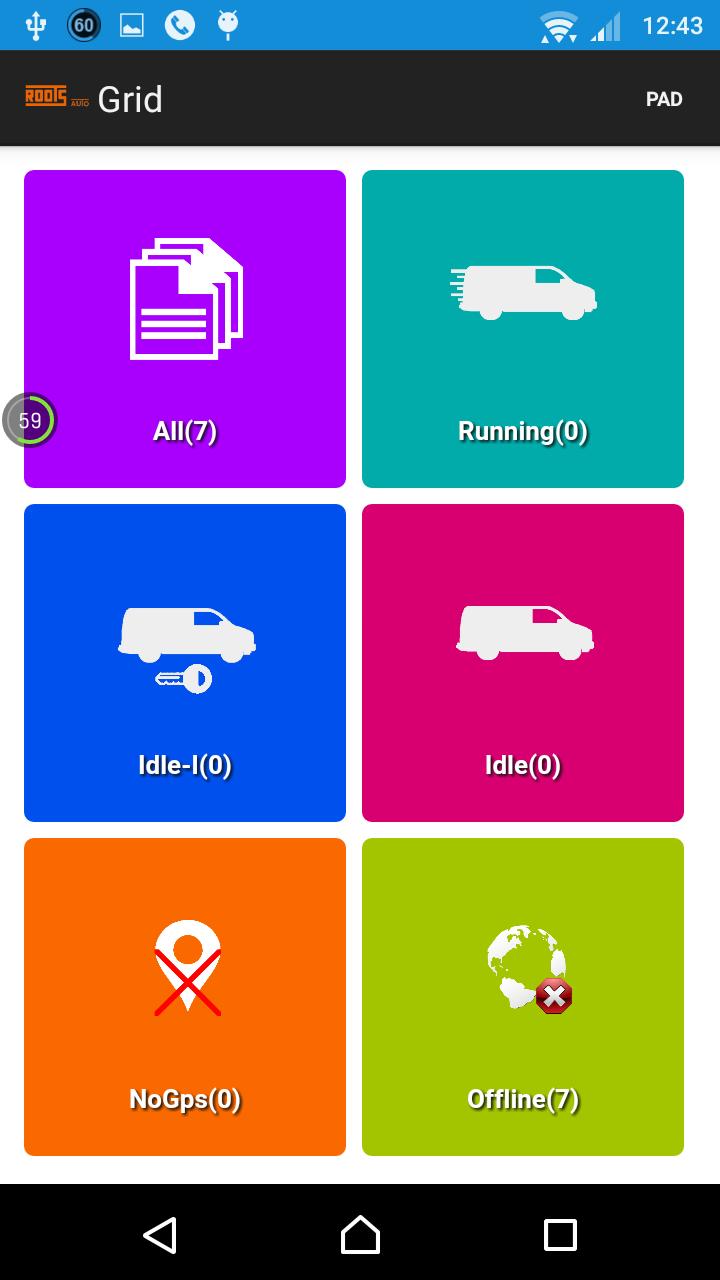View the Idle(0) vehicles tile
Image resolution: width=720 pixels, height=1280 pixels.
pyautogui.click(x=523, y=663)
